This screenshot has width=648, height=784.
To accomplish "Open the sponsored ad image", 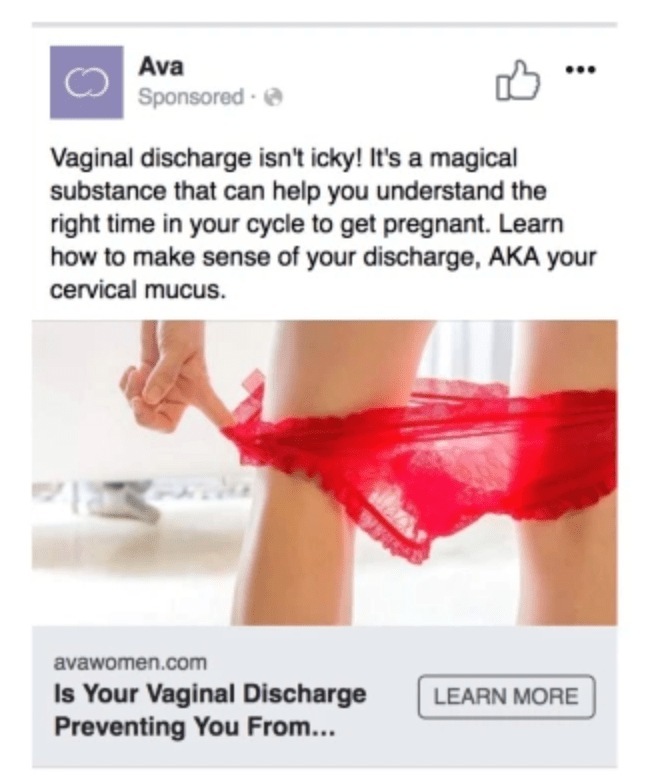I will click(324, 472).
